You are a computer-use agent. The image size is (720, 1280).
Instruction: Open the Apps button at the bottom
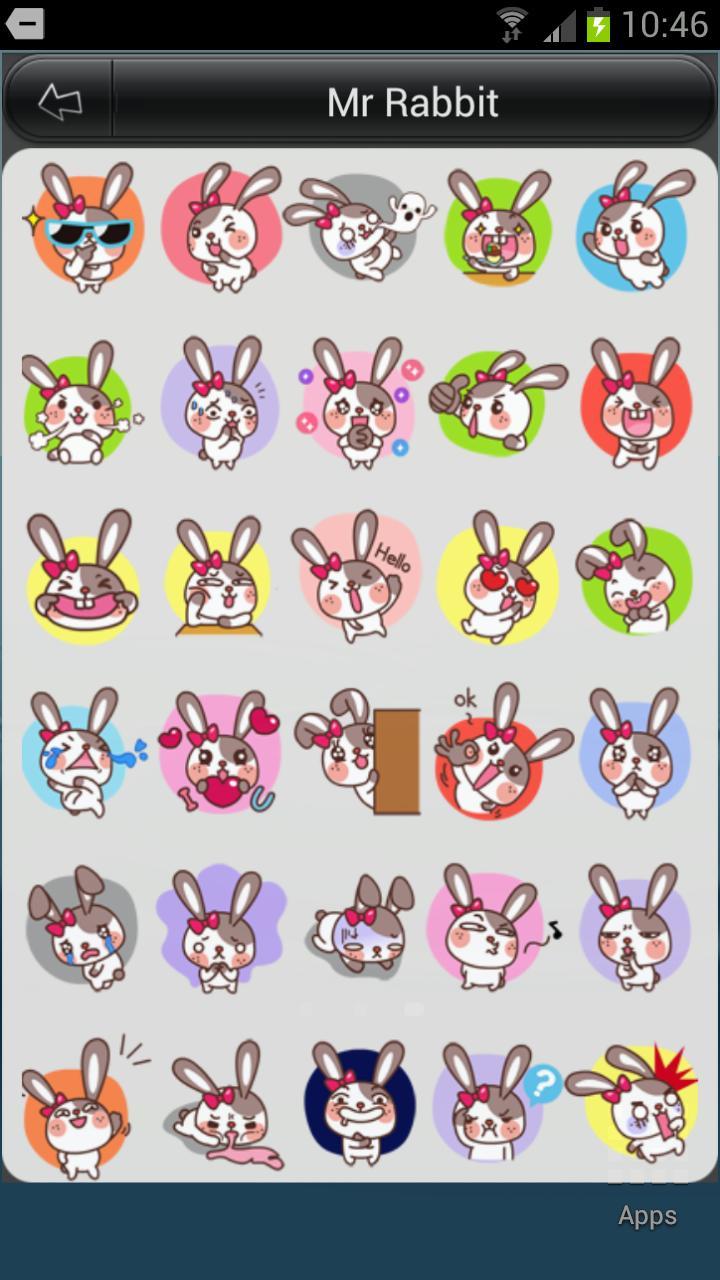click(647, 1216)
